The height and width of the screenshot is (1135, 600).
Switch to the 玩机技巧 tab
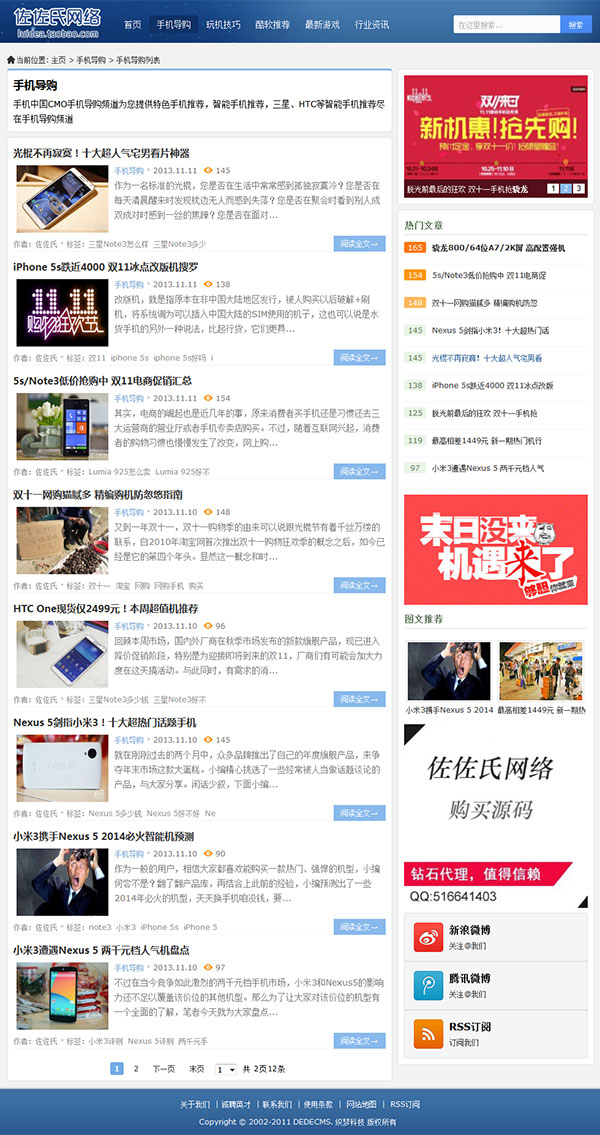222,24
